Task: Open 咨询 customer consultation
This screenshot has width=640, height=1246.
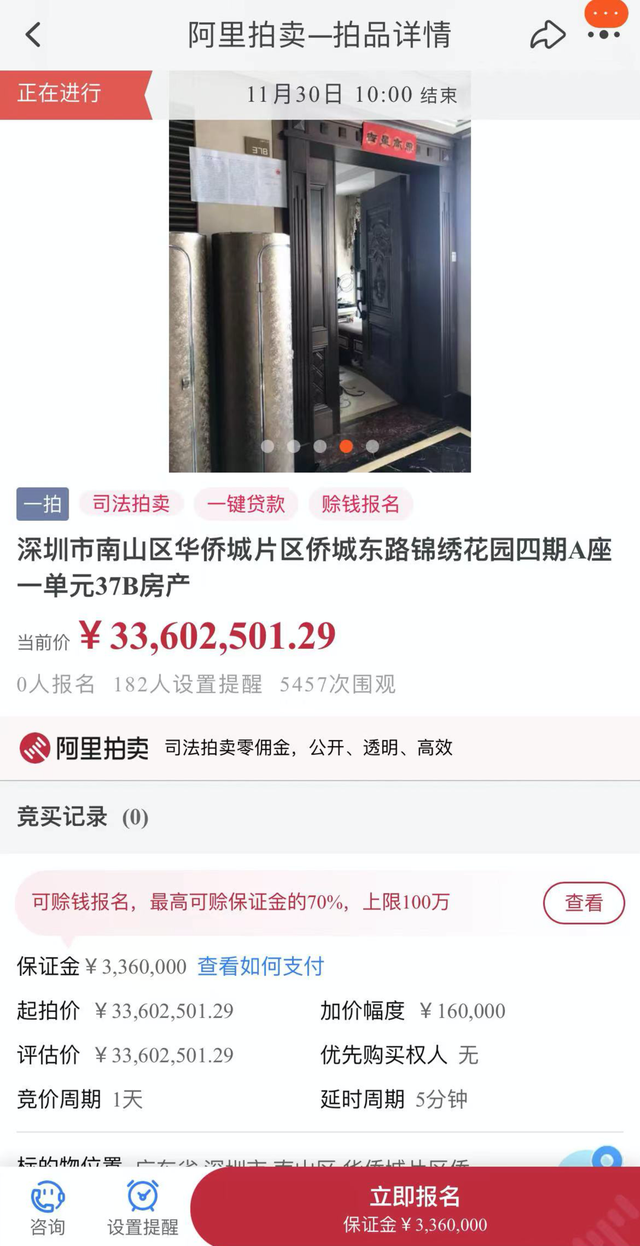Action: (x=48, y=1208)
